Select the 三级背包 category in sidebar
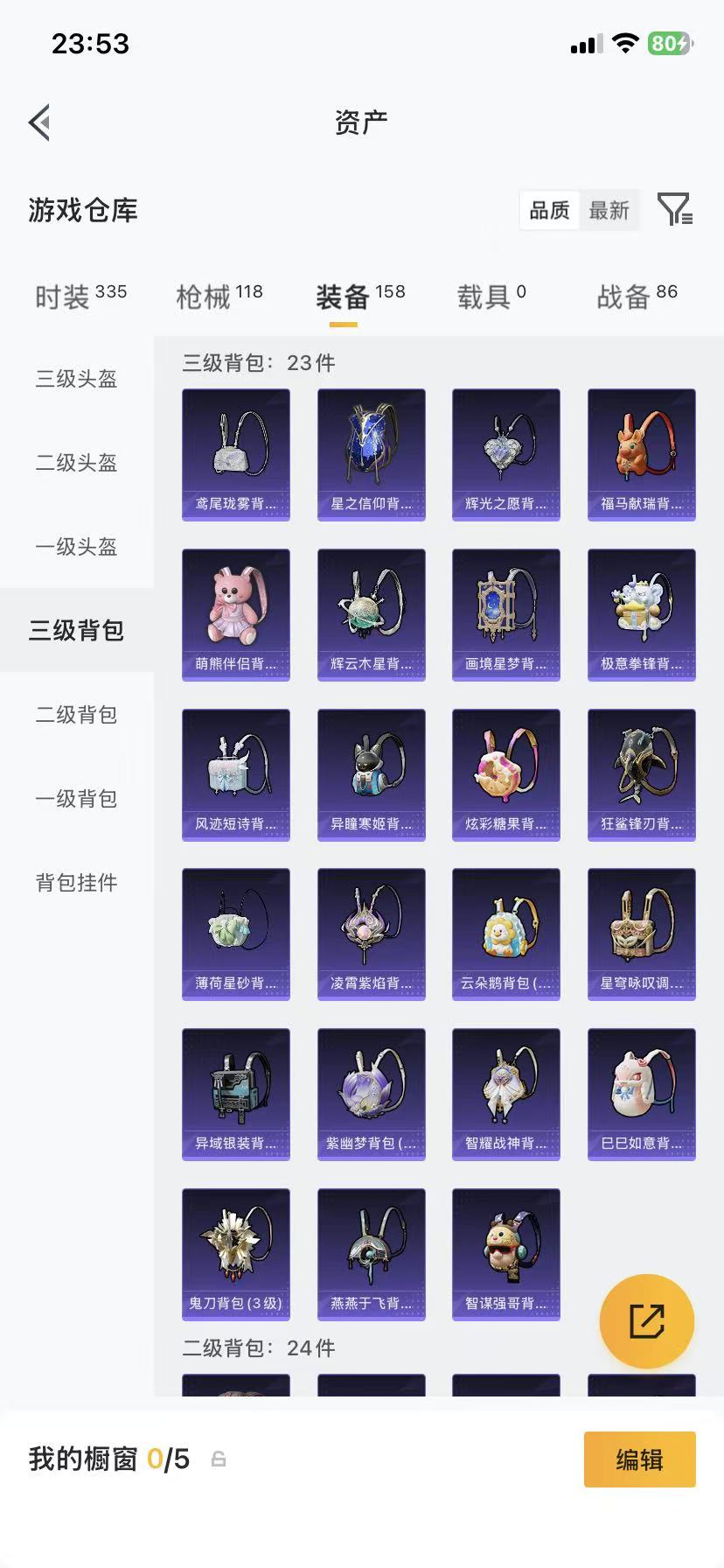Viewport: 724px width, 1568px height. pyautogui.click(x=76, y=630)
